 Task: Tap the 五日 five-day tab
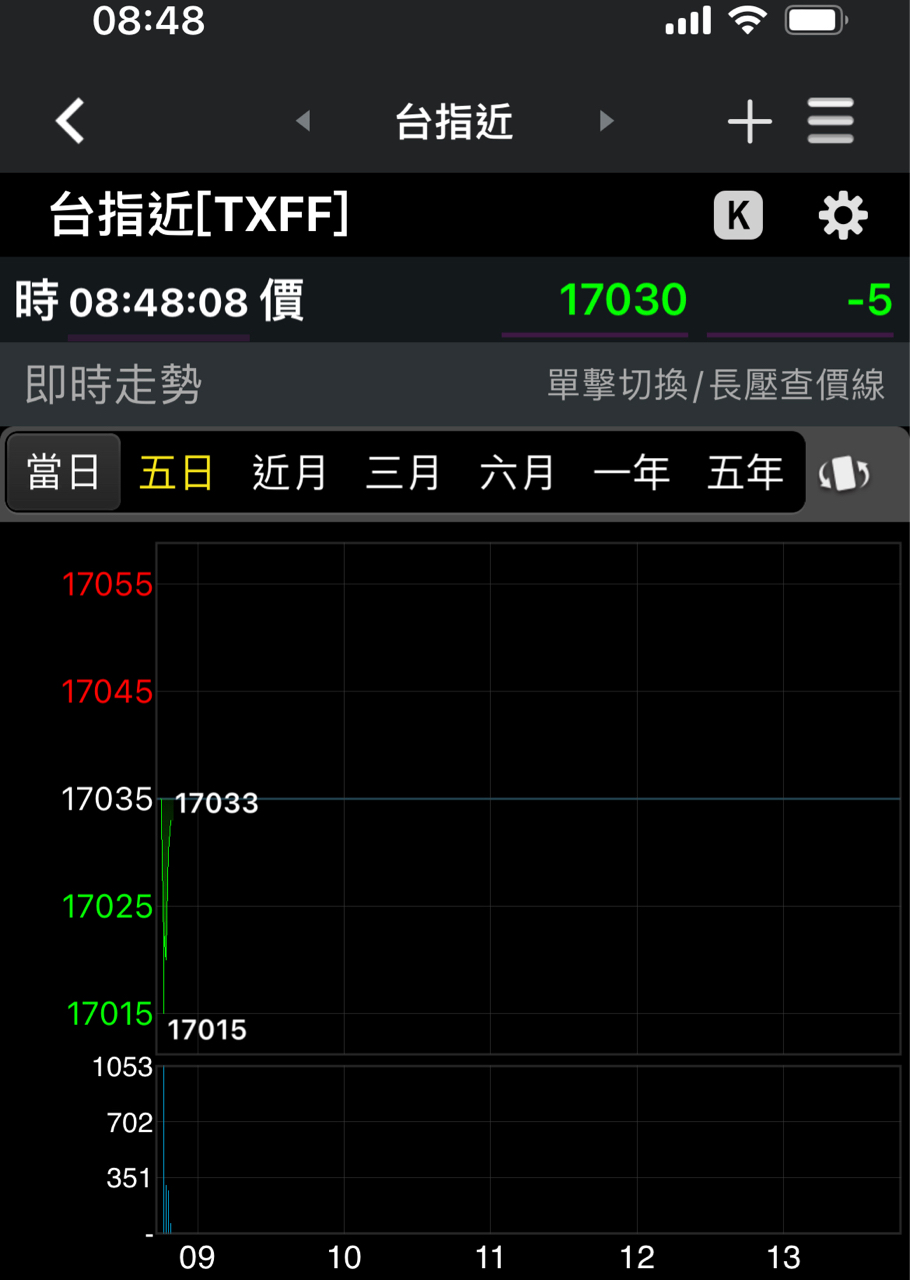(x=175, y=472)
